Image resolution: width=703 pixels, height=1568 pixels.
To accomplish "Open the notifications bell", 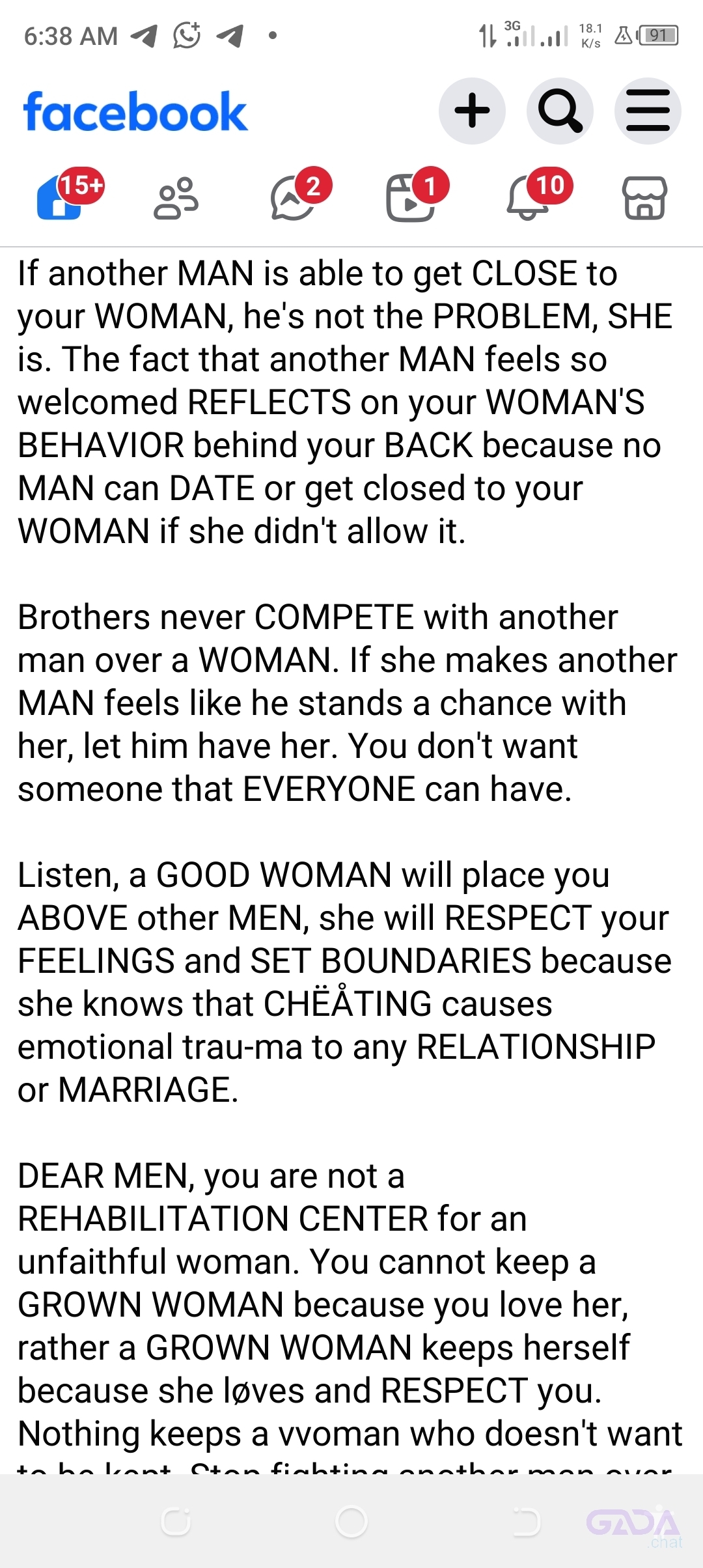I will click(529, 198).
